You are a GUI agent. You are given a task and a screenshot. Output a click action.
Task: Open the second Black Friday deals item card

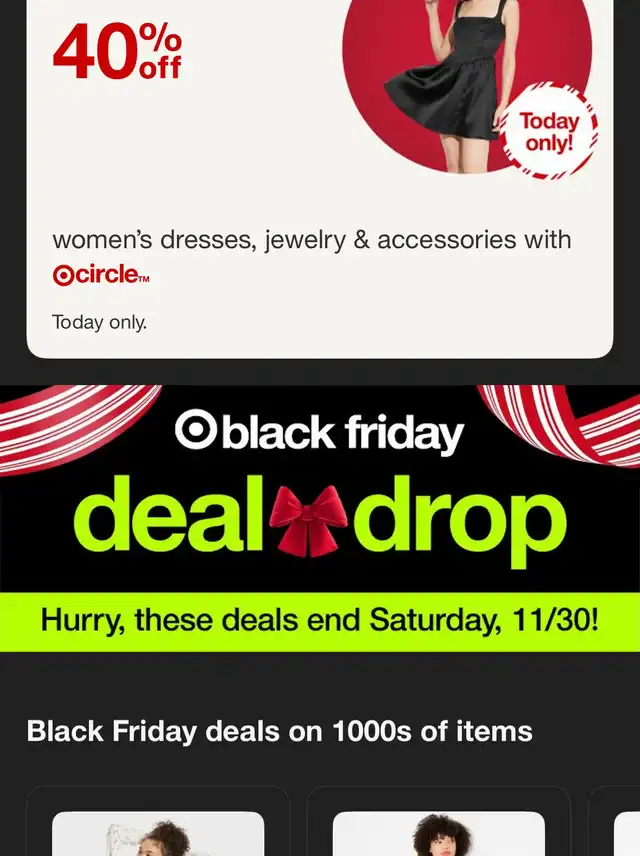tap(438, 821)
